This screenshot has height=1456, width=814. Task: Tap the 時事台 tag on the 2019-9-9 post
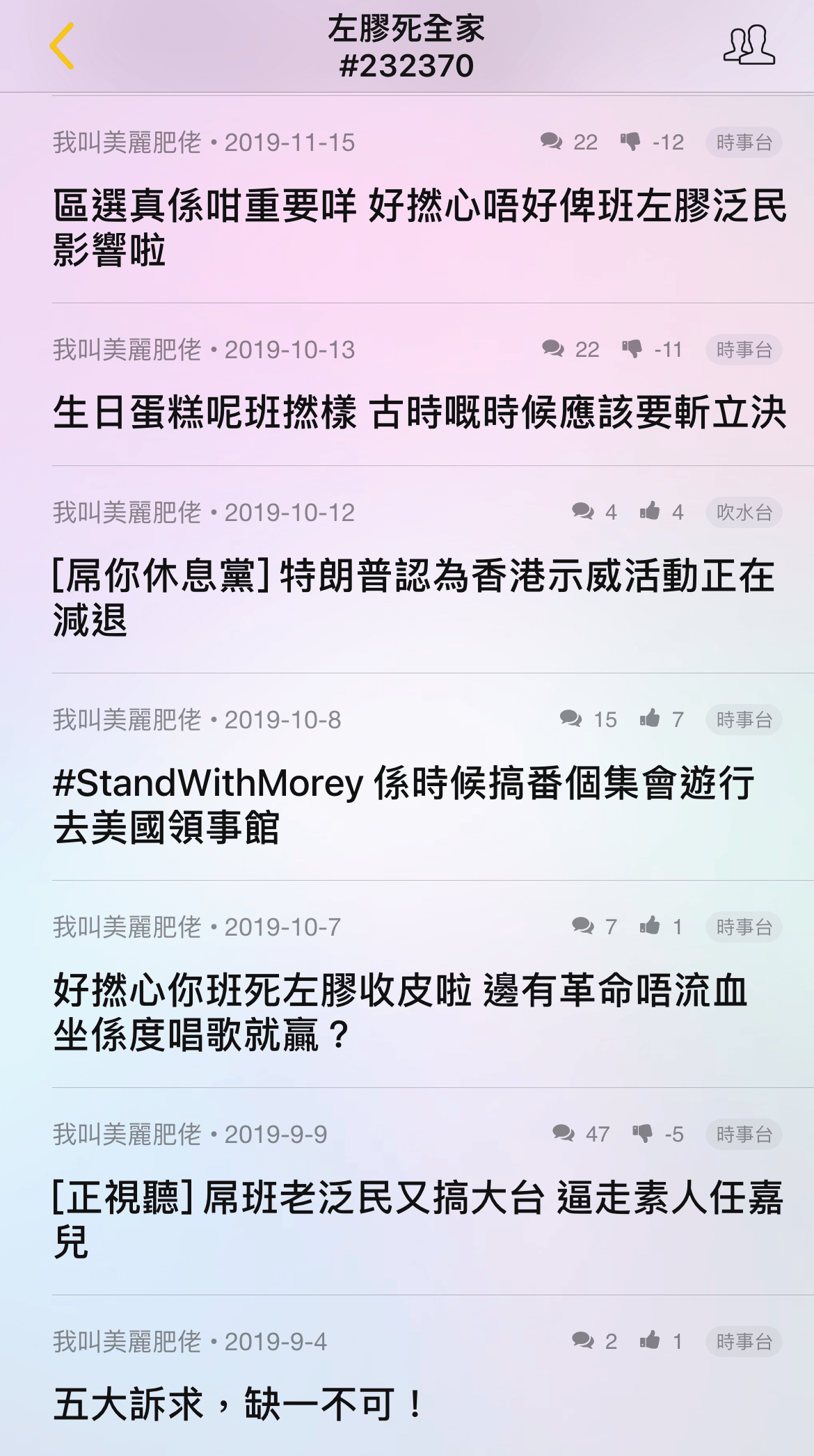pos(744,1134)
